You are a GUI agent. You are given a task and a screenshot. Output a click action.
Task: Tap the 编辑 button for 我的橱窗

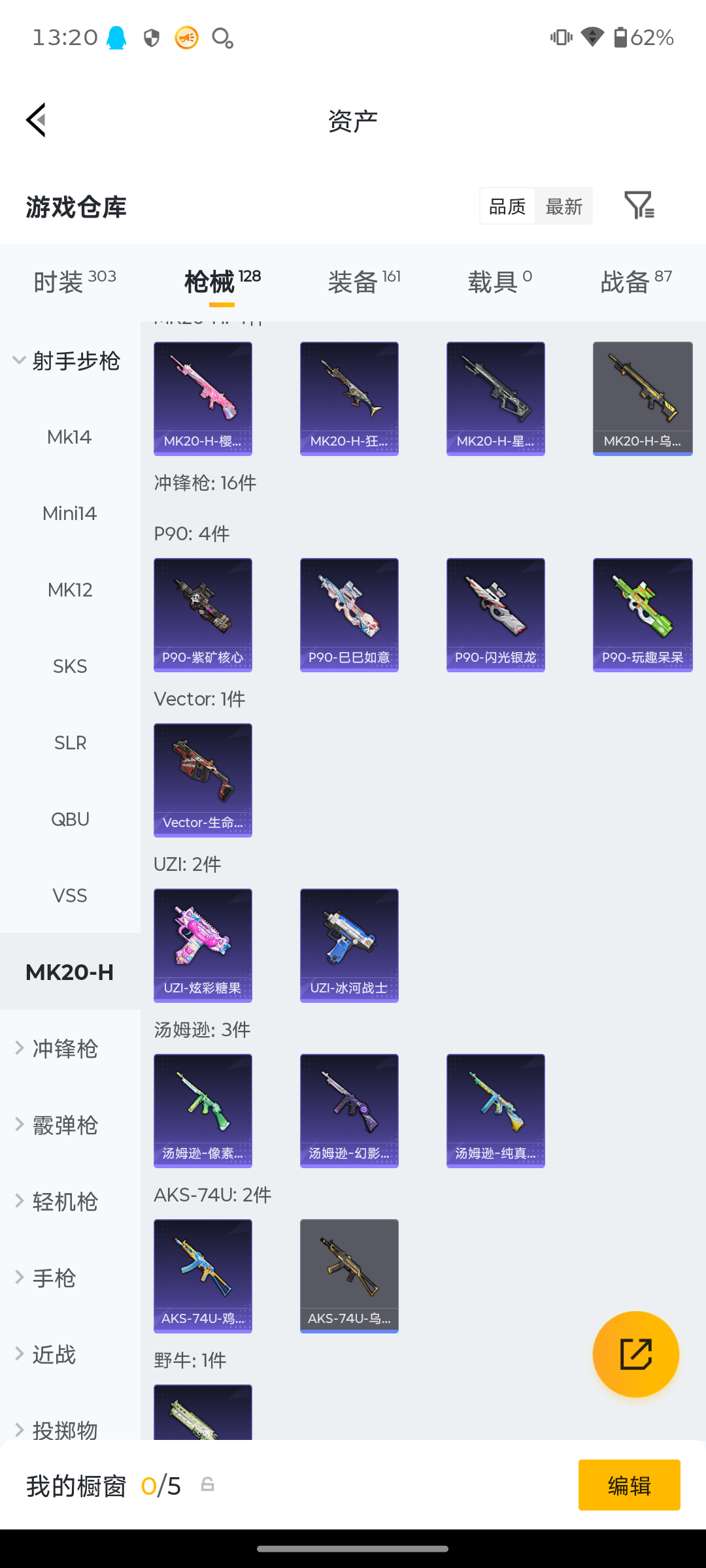click(629, 1485)
